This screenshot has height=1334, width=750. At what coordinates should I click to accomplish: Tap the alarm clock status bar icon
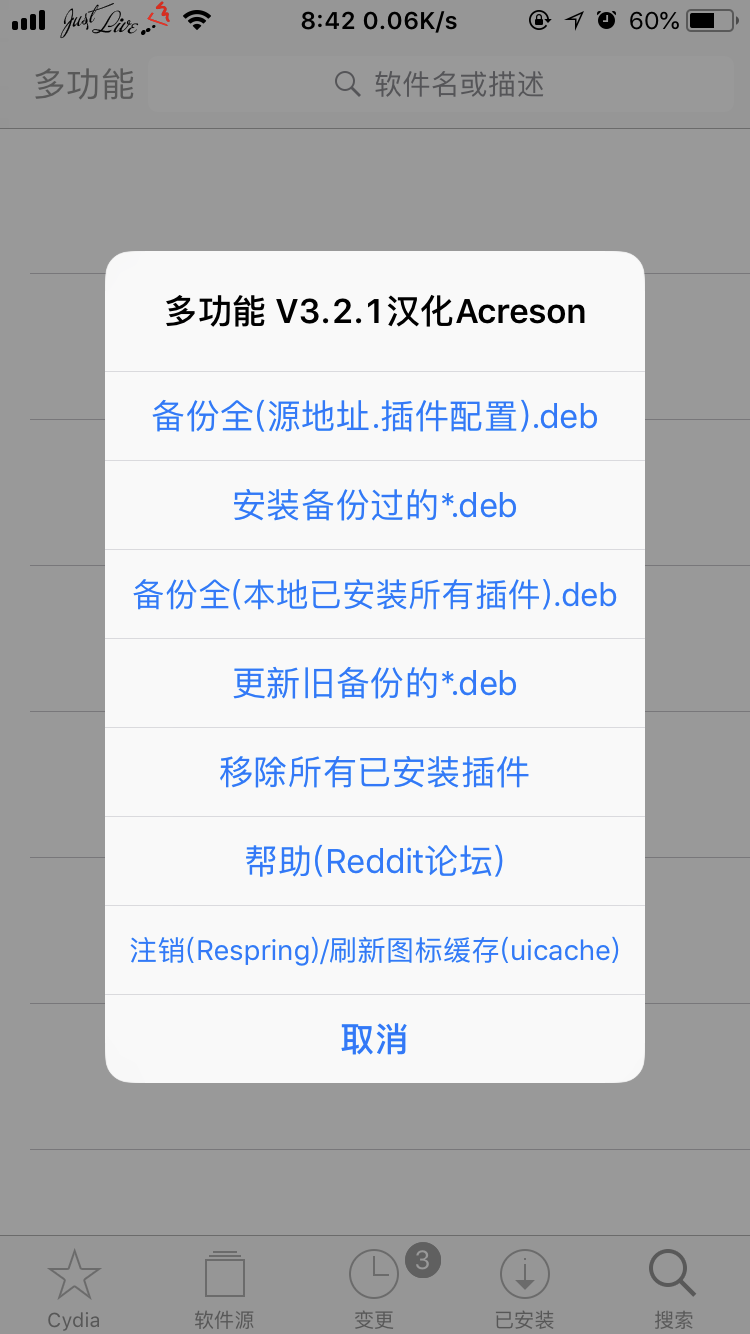click(606, 18)
